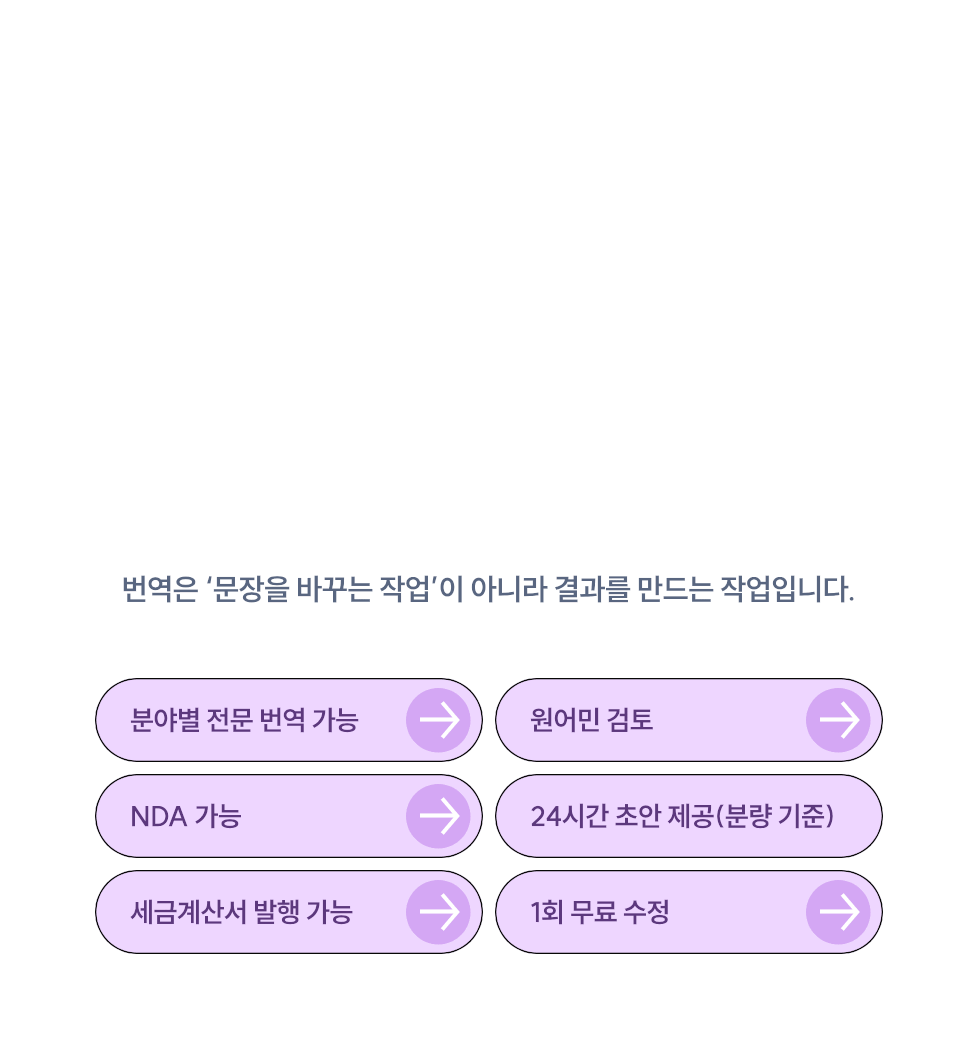Click the 1회 무료 수정 pill
Viewport: 978px width, 1047px height.
688,911
